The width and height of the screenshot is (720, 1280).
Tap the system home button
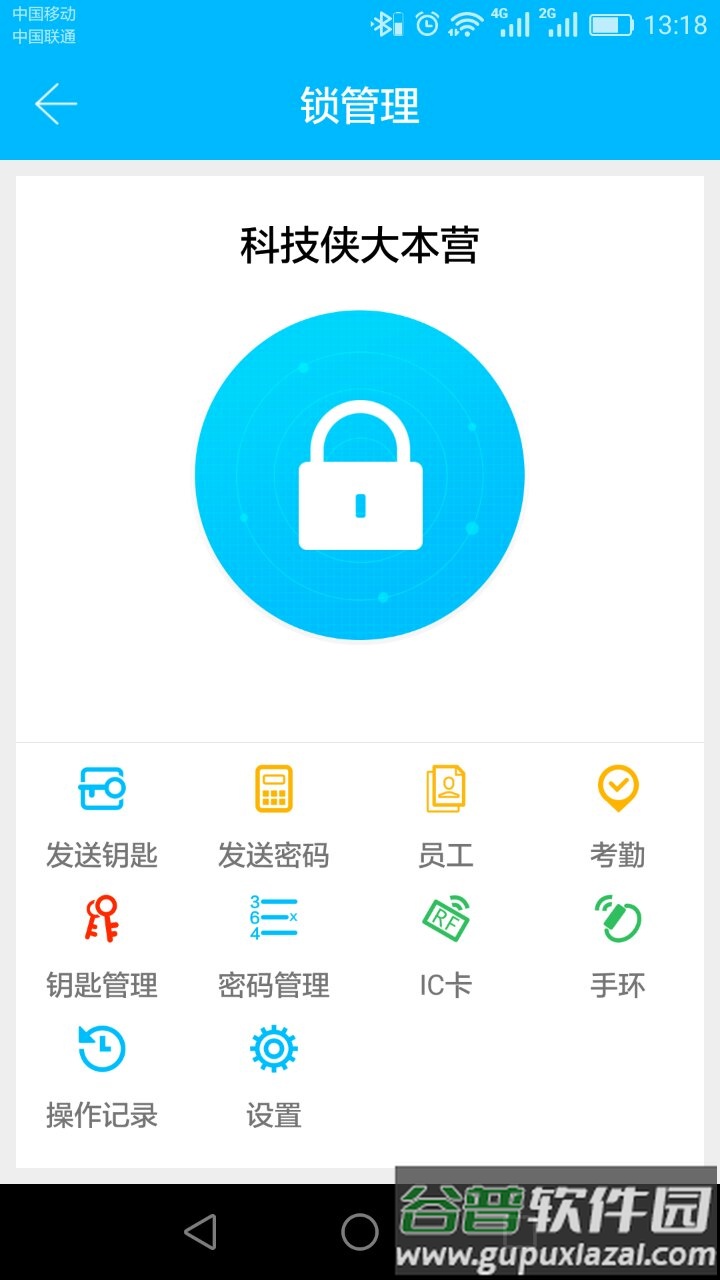pos(360,1232)
